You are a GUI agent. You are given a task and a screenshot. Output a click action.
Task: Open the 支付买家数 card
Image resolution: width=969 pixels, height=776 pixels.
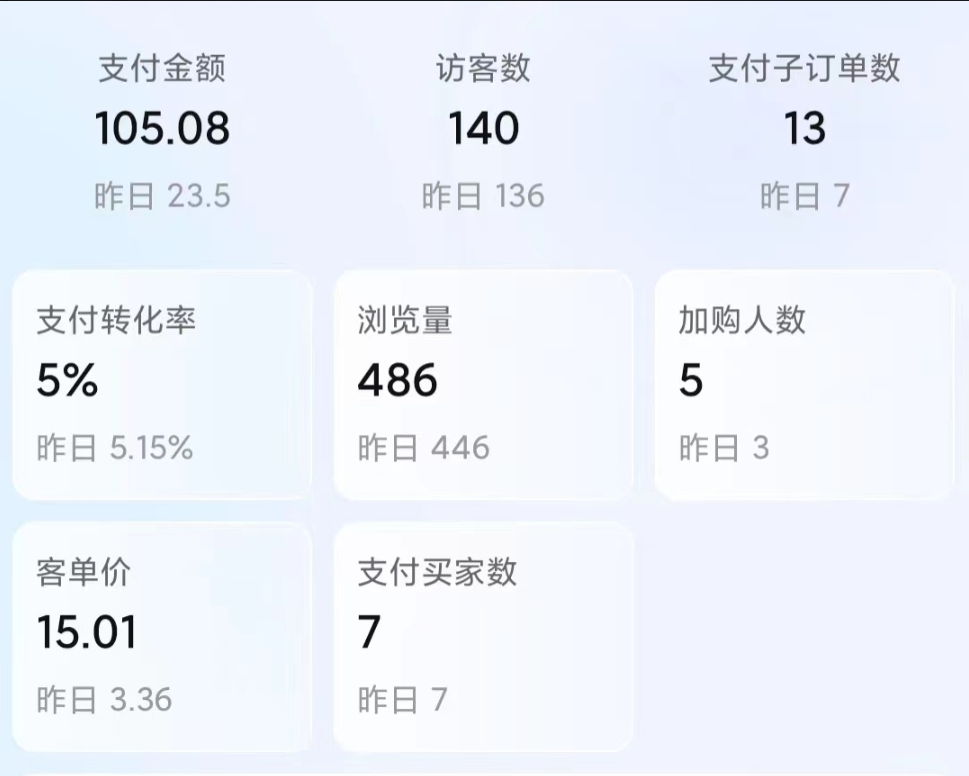tap(483, 636)
